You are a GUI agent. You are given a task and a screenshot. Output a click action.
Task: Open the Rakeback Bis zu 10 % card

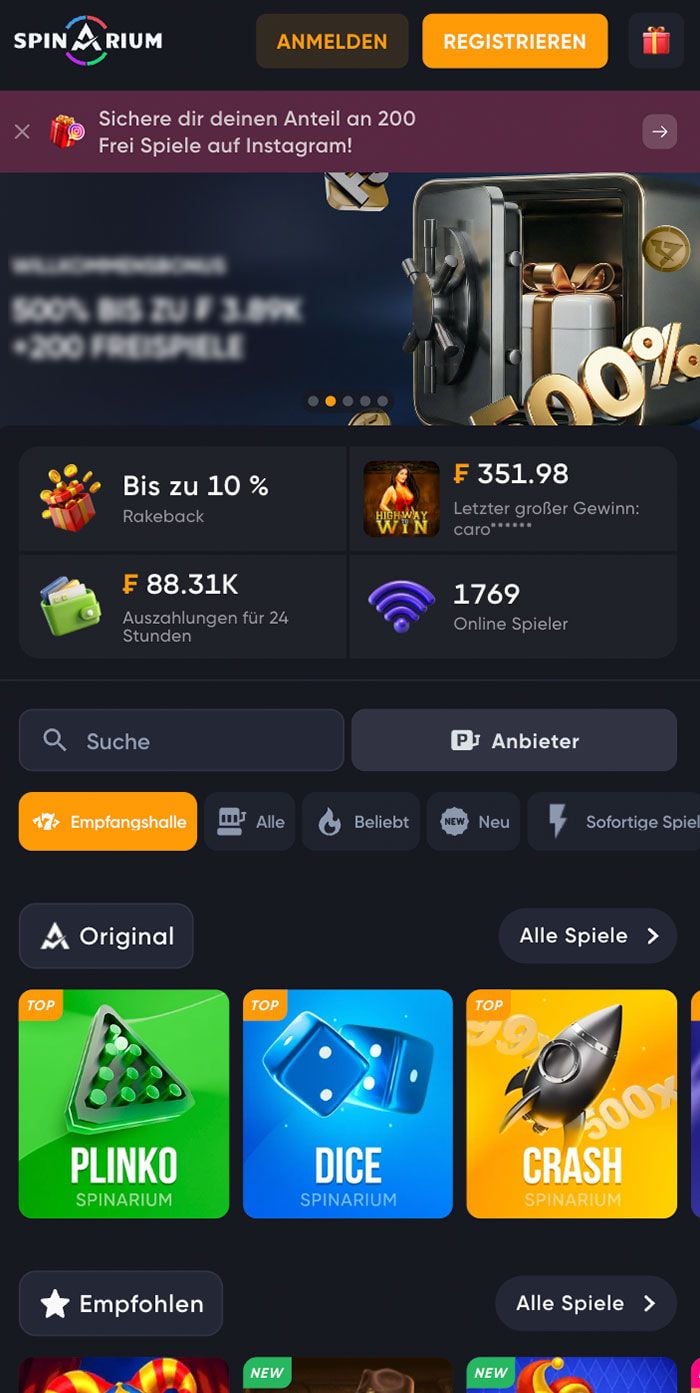click(183, 498)
